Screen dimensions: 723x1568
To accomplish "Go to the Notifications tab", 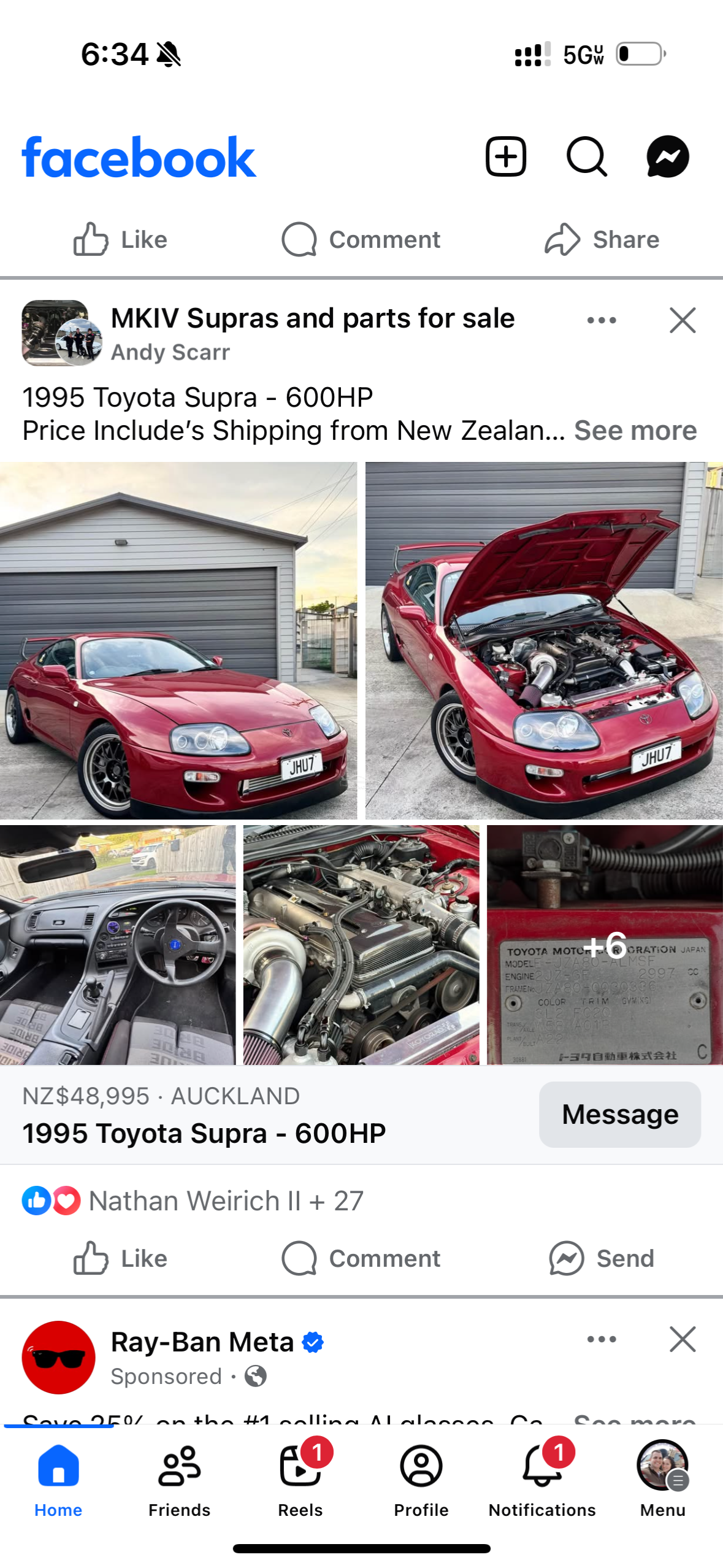I will coord(542,1478).
